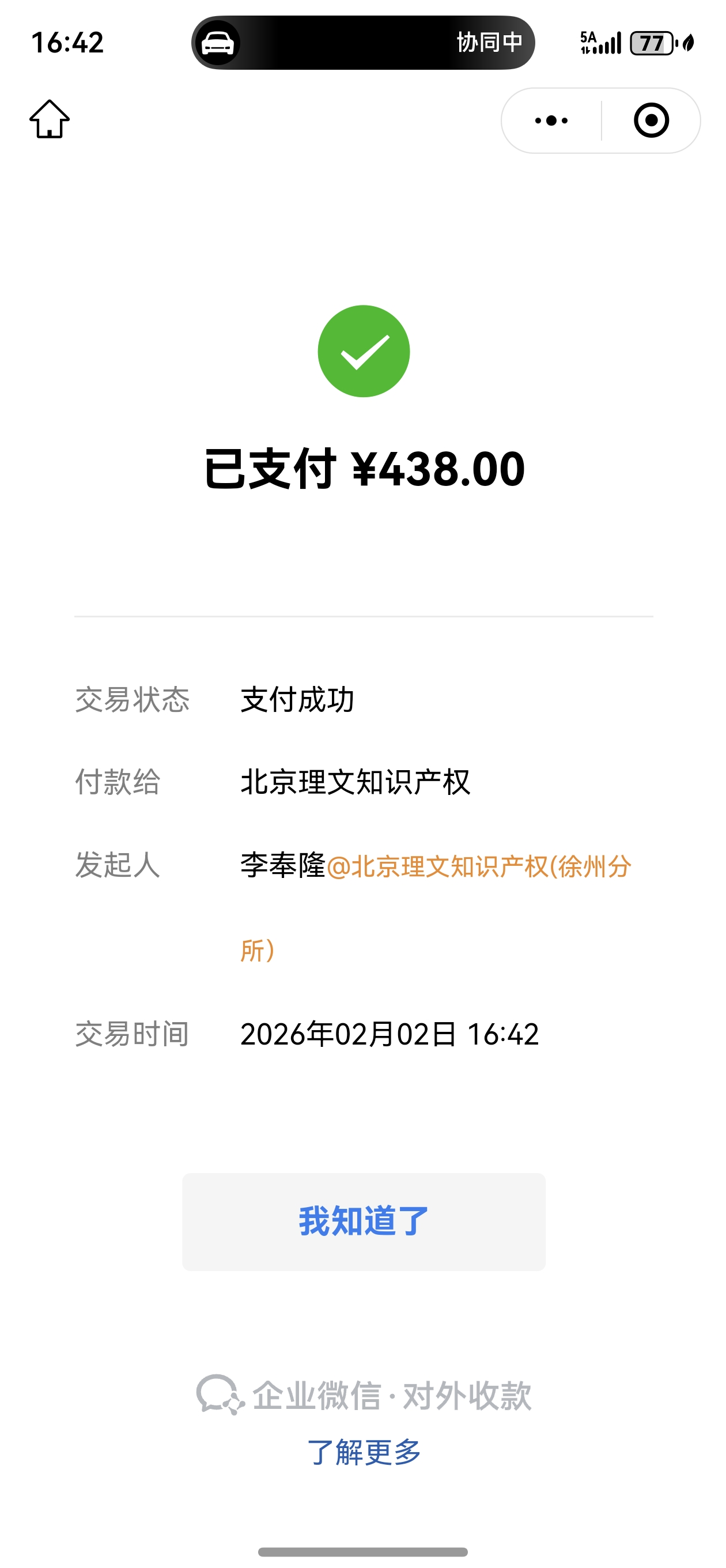Confirm with the 我知道了 button
The width and height of the screenshot is (726, 1568).
click(364, 1221)
